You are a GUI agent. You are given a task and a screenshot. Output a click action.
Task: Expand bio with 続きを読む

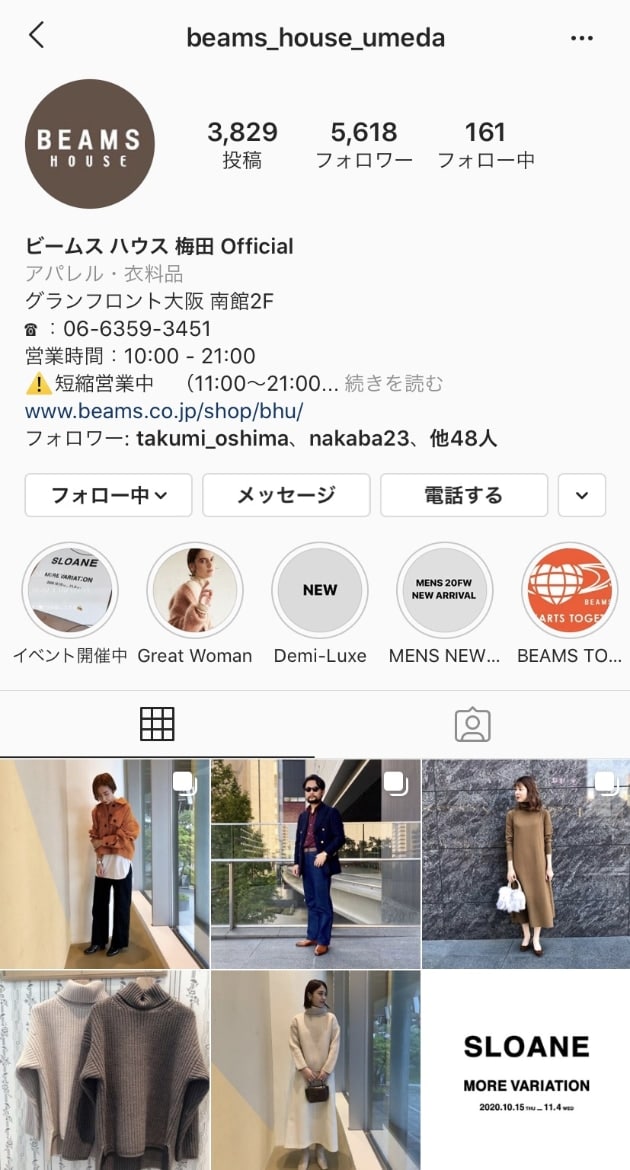tap(393, 383)
